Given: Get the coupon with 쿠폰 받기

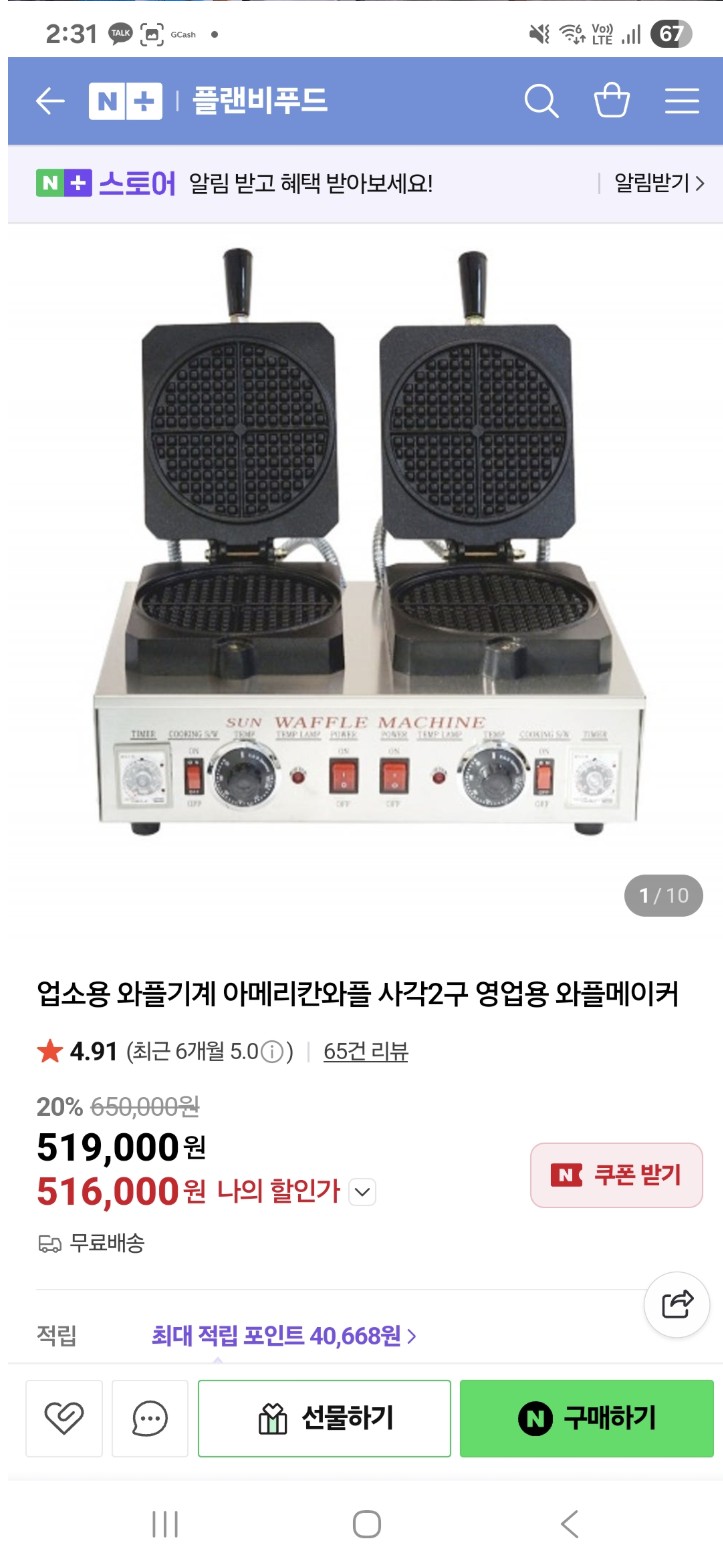Looking at the screenshot, I should click(616, 1175).
